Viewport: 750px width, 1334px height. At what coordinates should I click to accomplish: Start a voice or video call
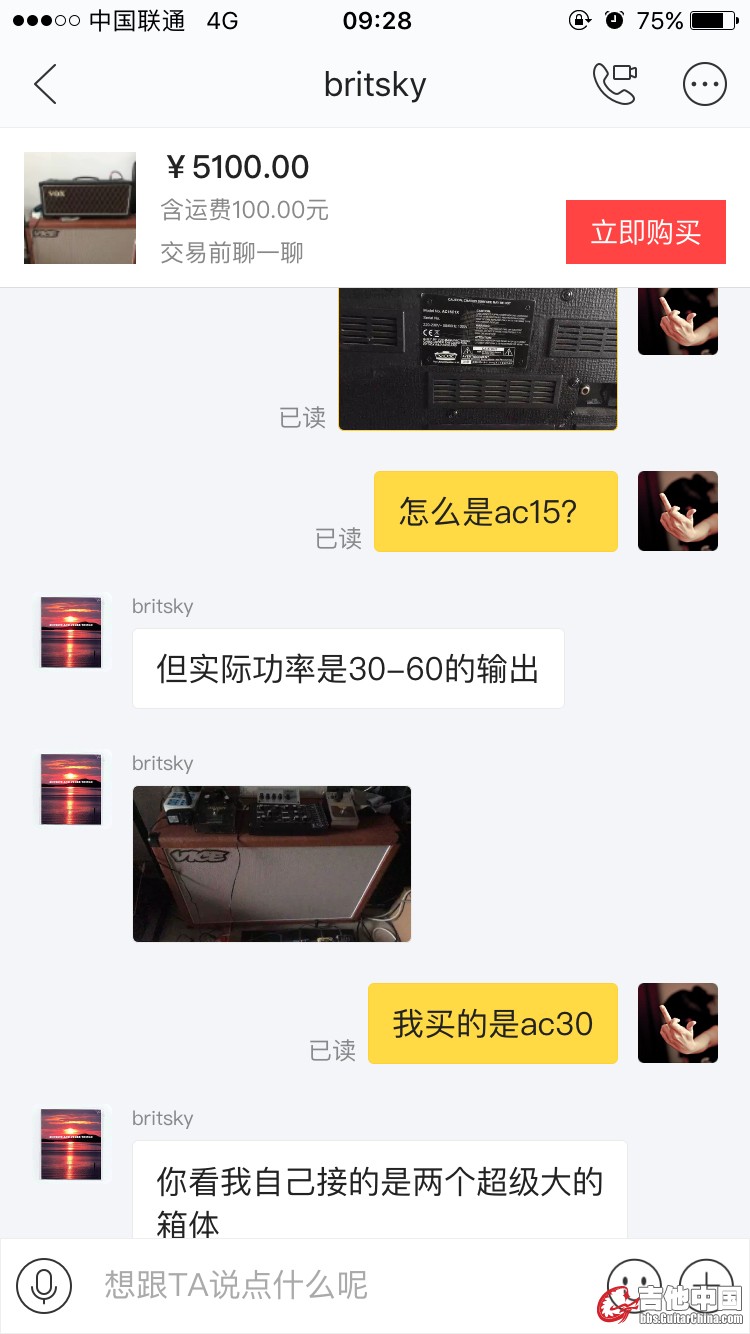point(614,84)
